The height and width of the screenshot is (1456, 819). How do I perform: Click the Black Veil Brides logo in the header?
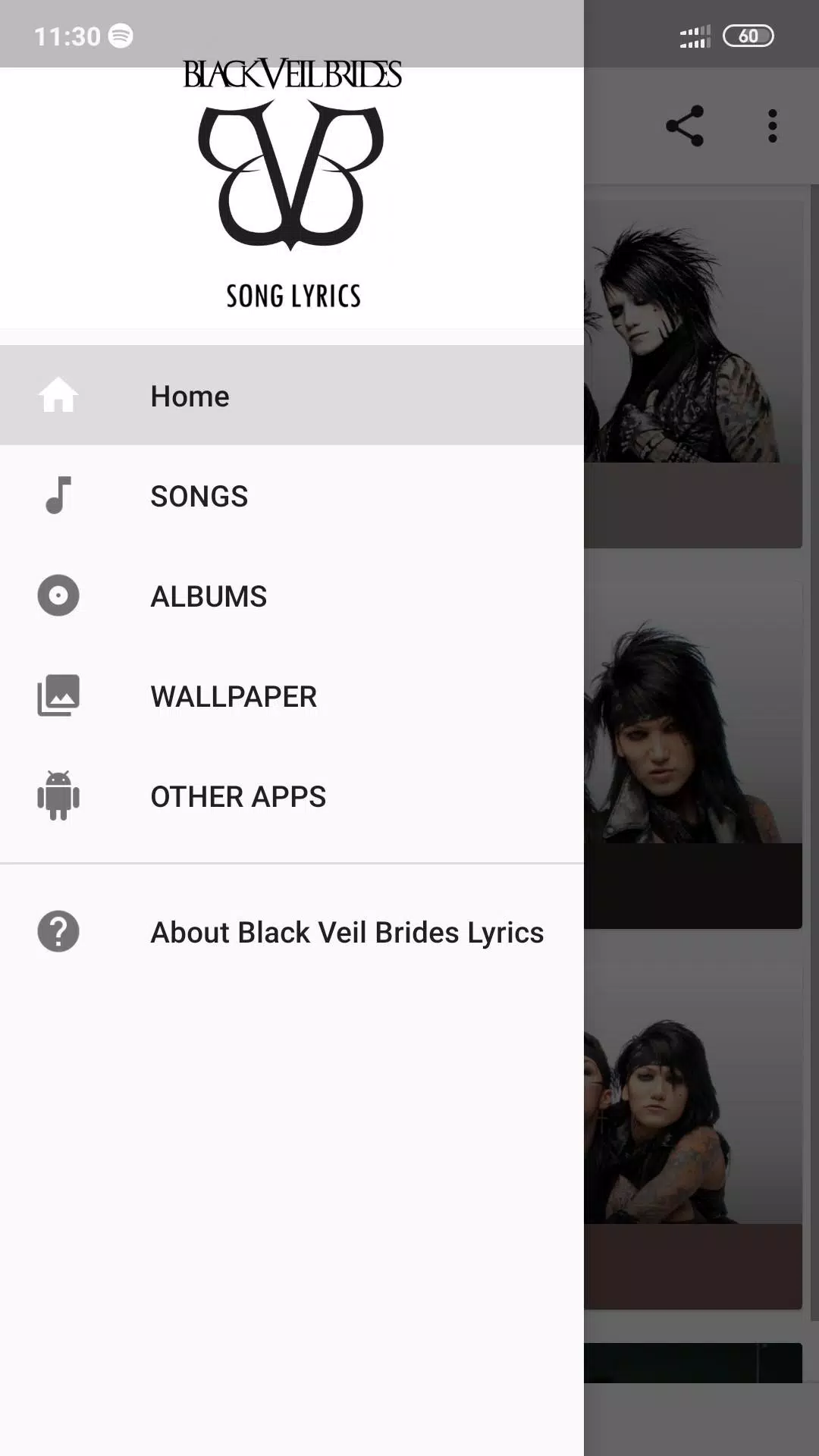tap(293, 174)
